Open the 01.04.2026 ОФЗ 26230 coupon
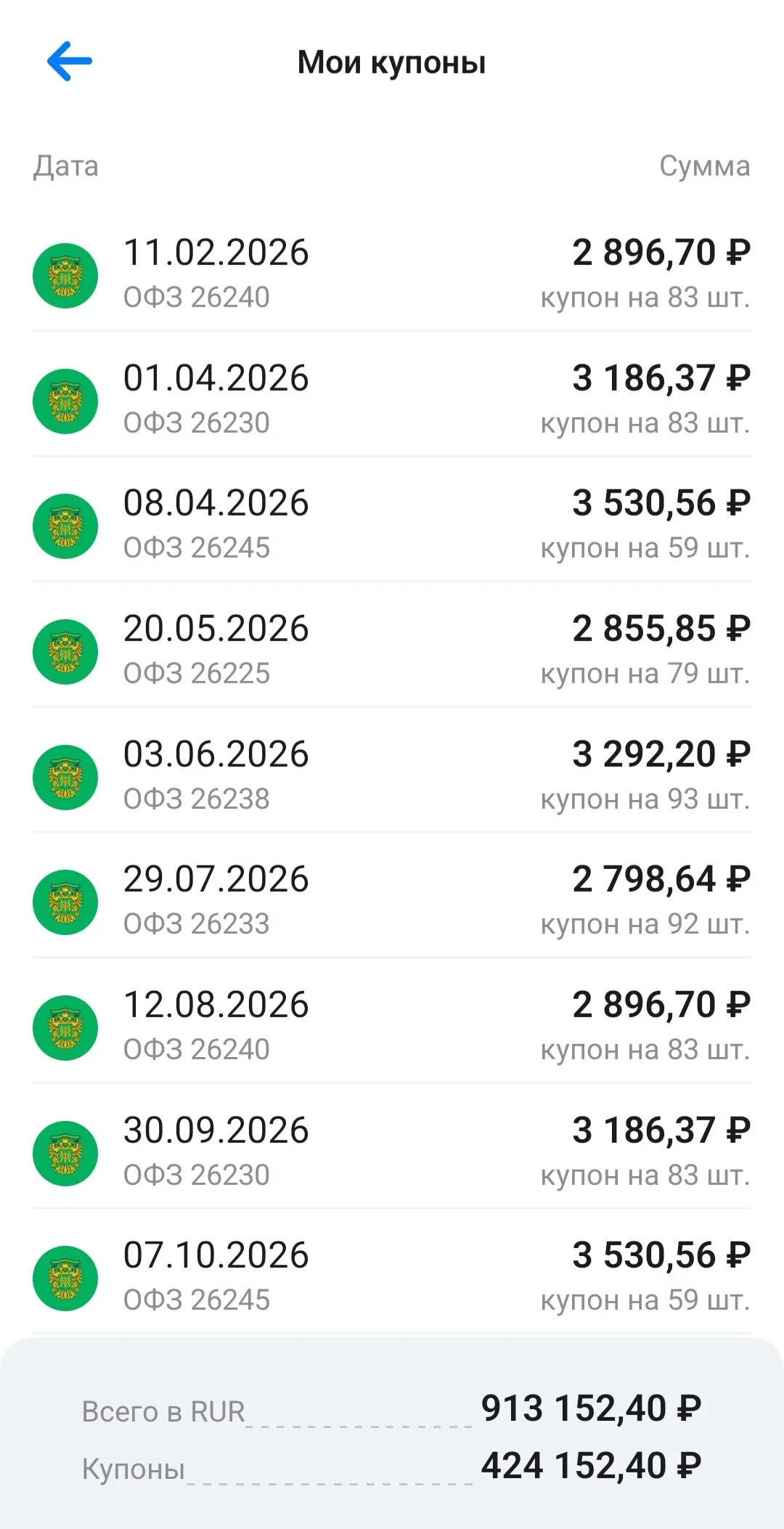This screenshot has height=1529, width=784. (392, 400)
